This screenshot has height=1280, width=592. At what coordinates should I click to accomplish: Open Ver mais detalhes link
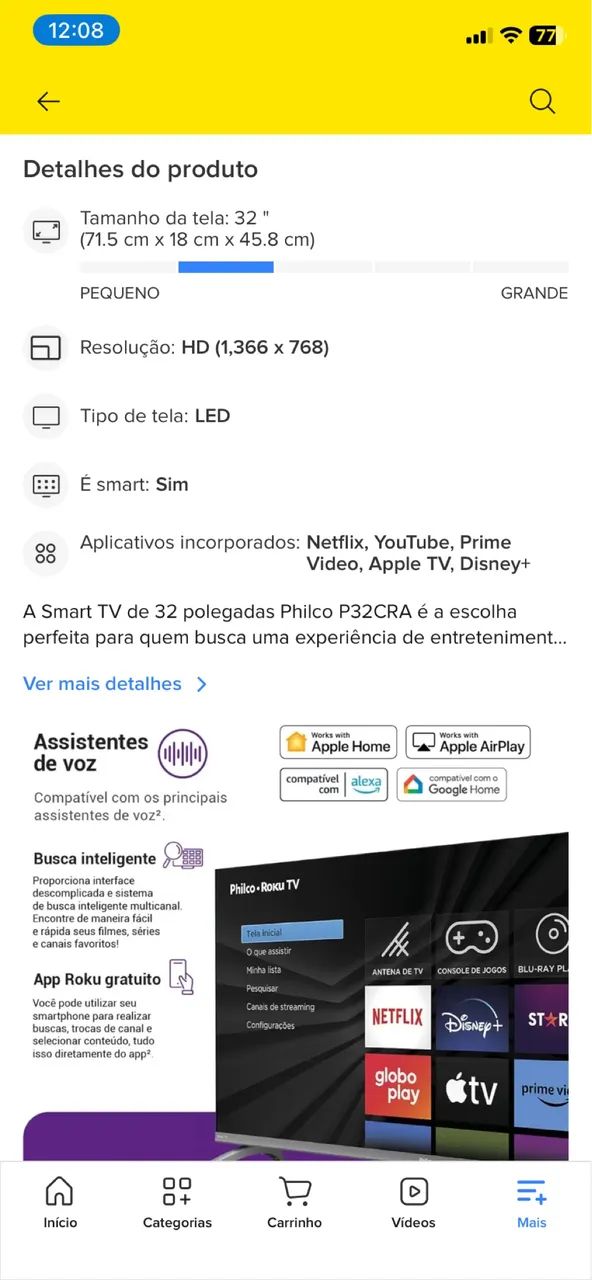click(115, 684)
